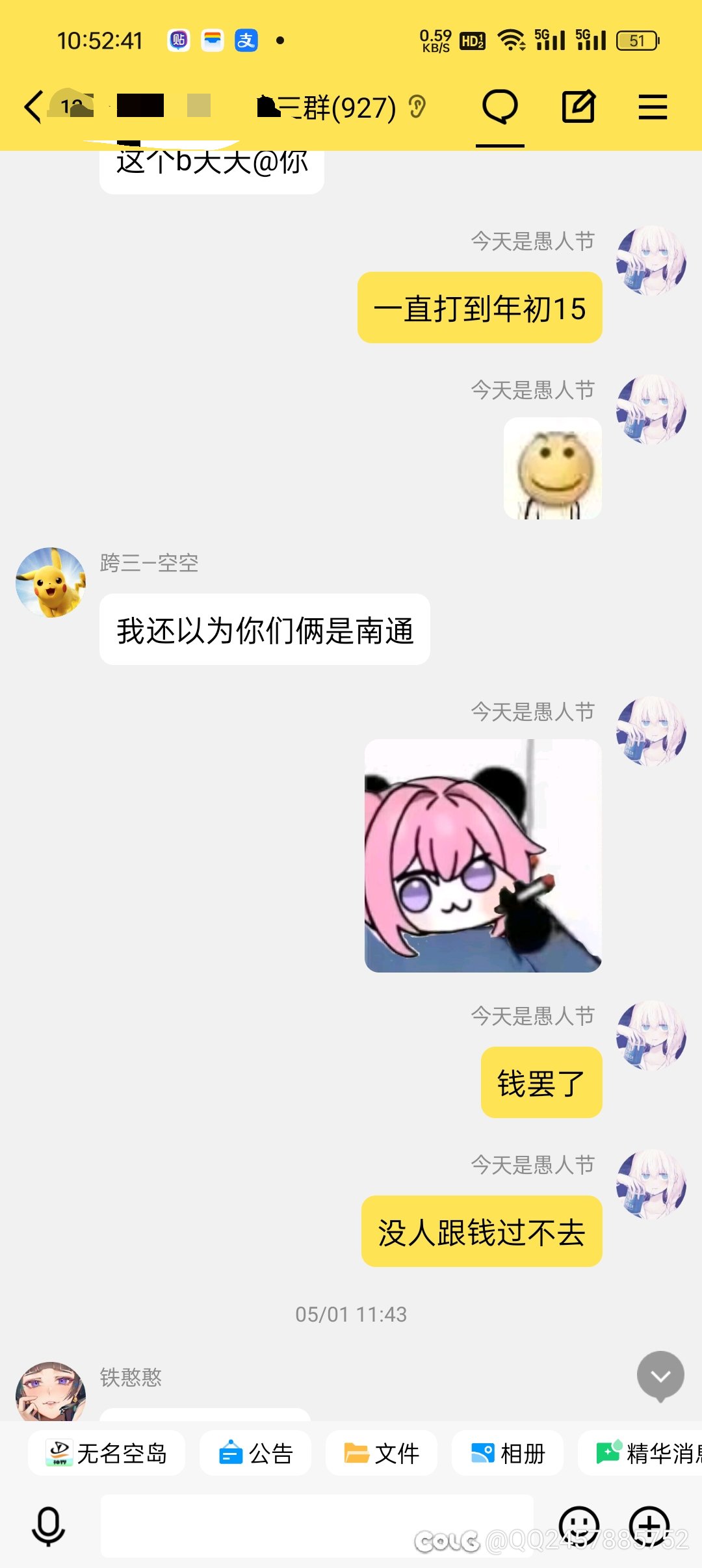Viewport: 702px width, 1568px height.
Task: Open the pink-haired panda sticker image
Action: point(483,856)
